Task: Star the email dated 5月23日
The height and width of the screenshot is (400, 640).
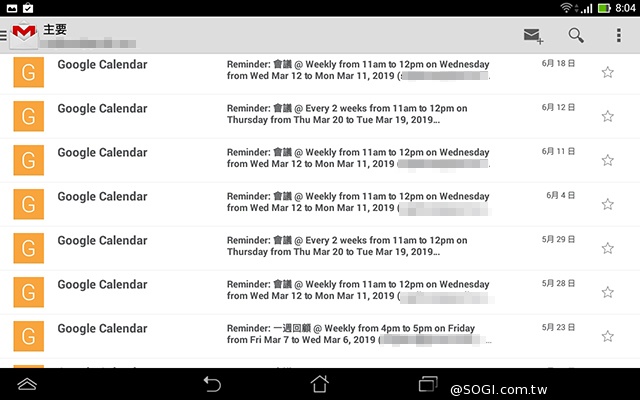Action: [x=607, y=336]
